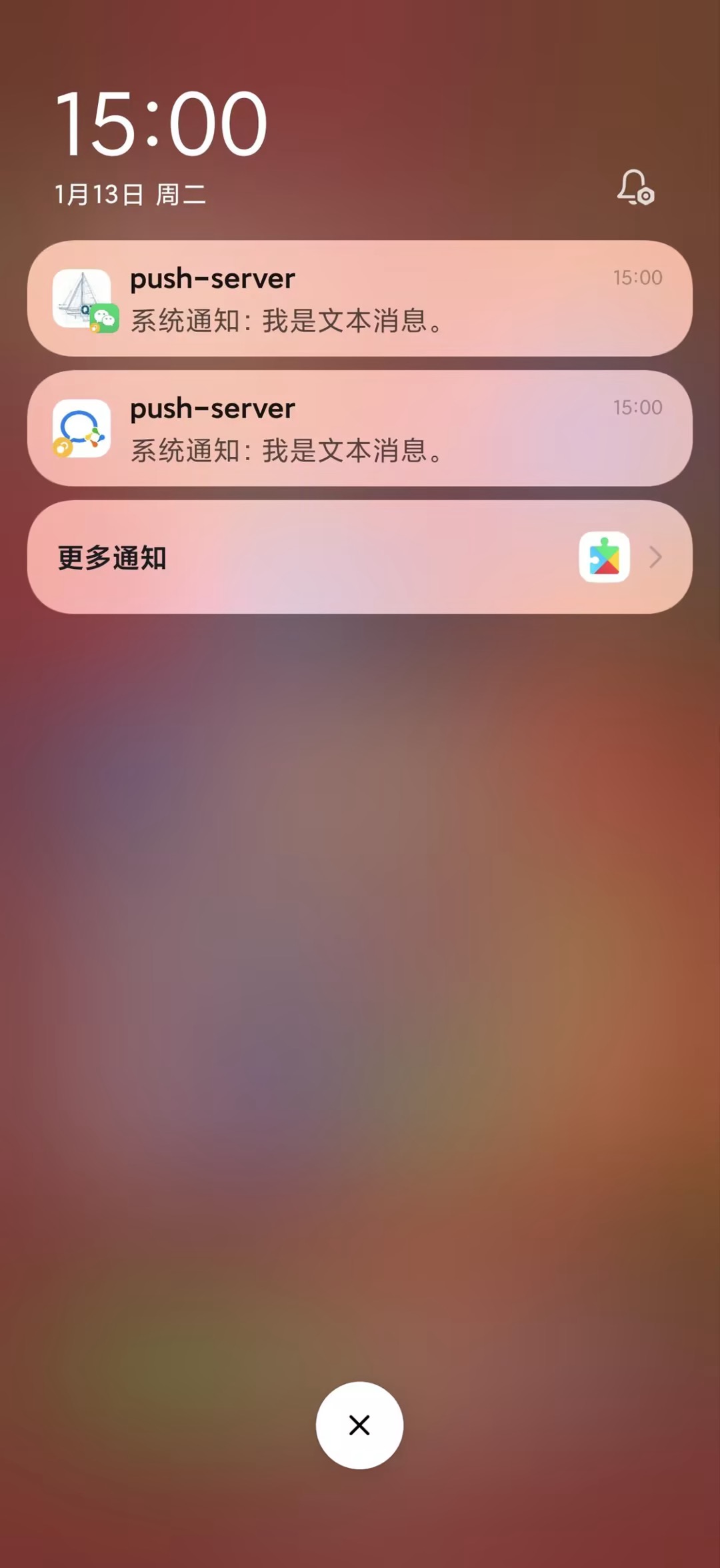This screenshot has height=1568, width=720.
Task: Select the second 系统通知 message text
Action: pos(285,451)
